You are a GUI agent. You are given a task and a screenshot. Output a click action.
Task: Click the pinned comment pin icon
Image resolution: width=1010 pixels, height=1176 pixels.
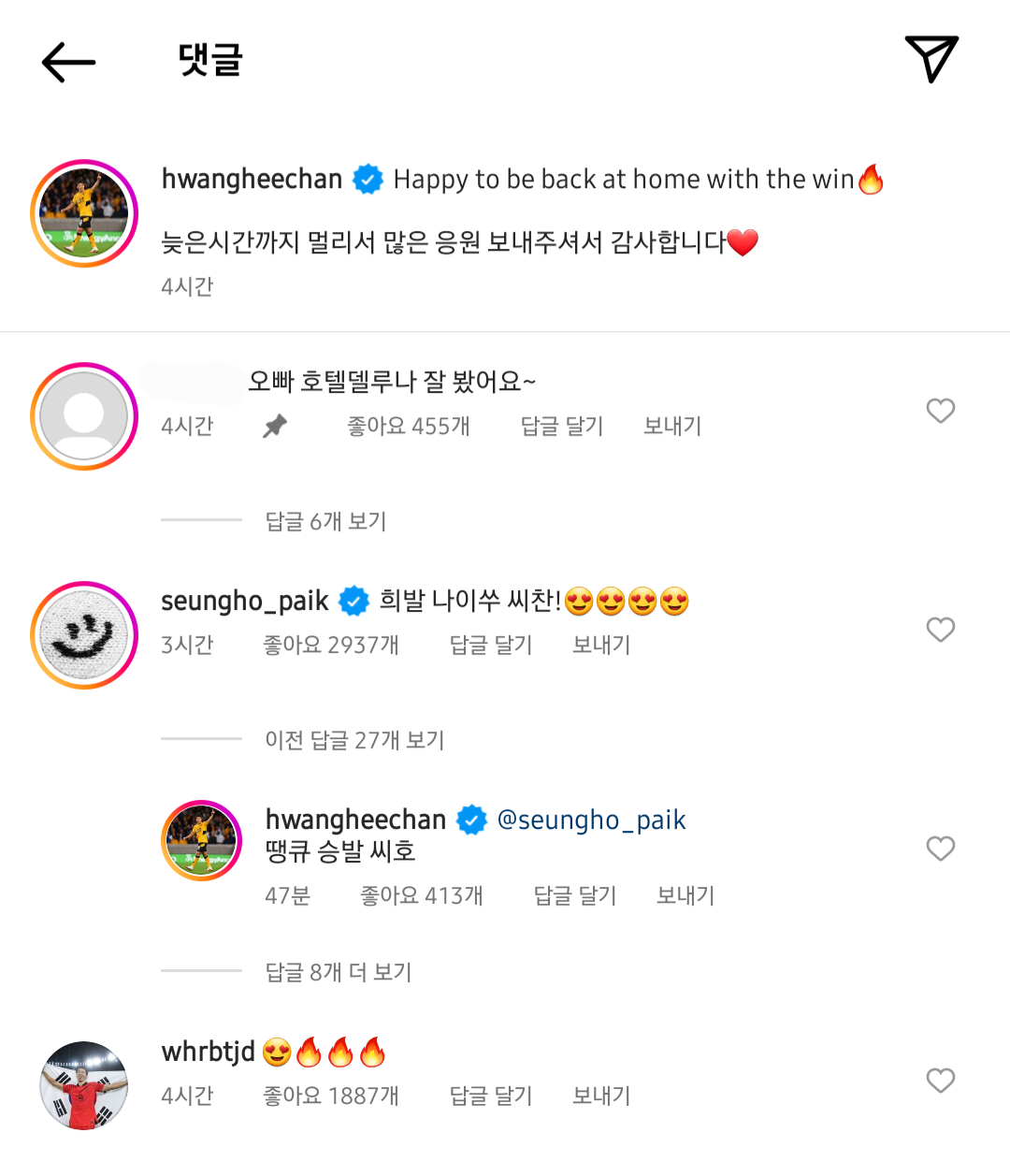coord(275,426)
